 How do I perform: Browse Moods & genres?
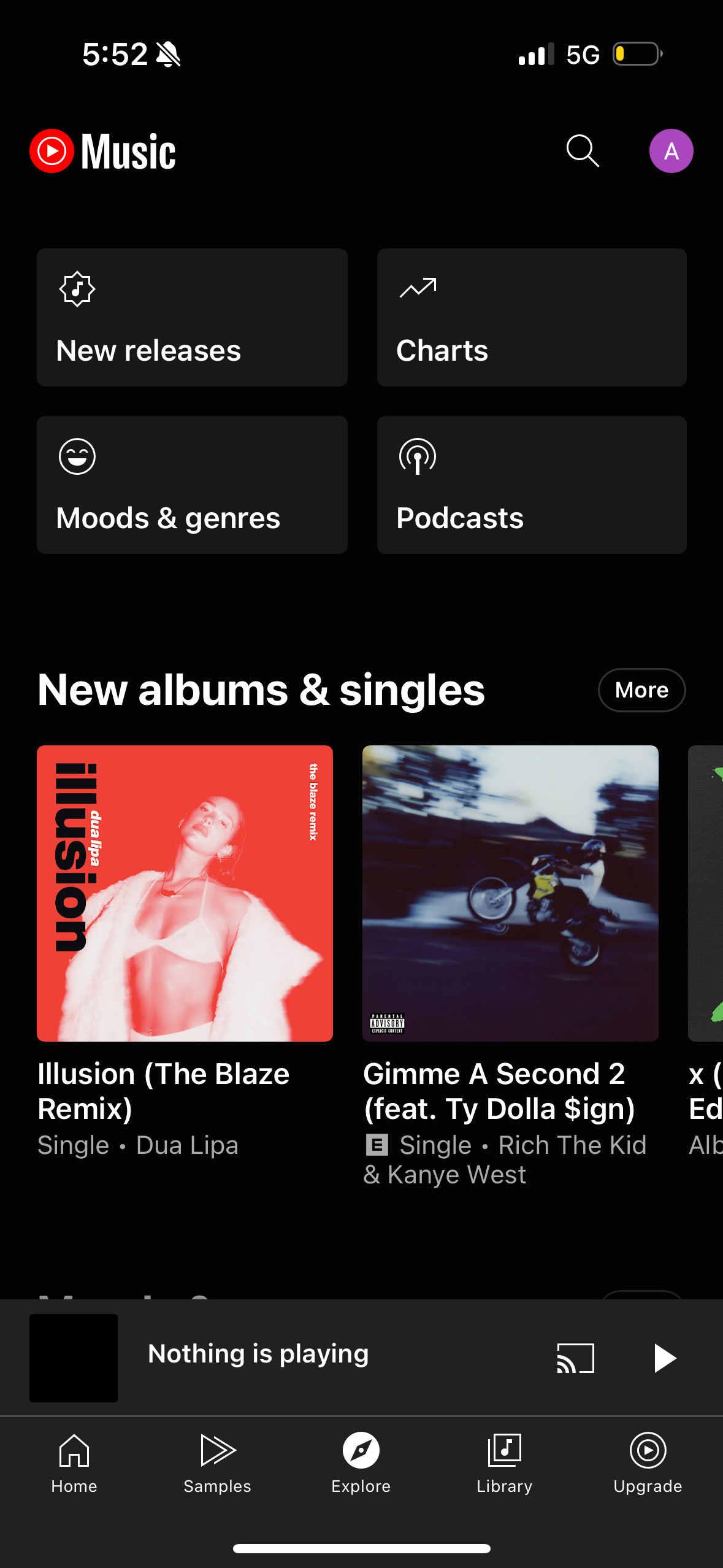pyautogui.click(x=192, y=484)
